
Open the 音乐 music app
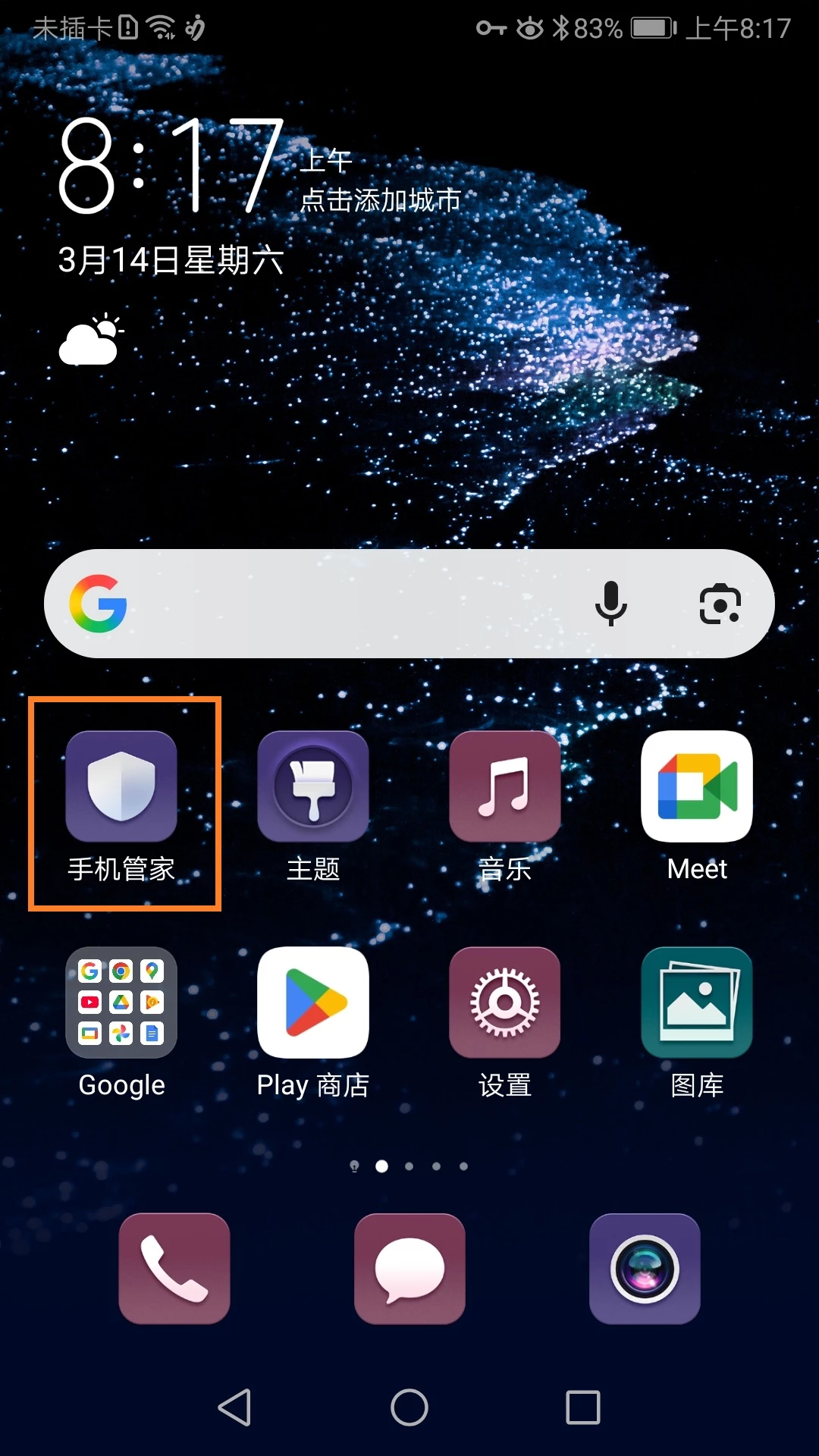pos(505,787)
